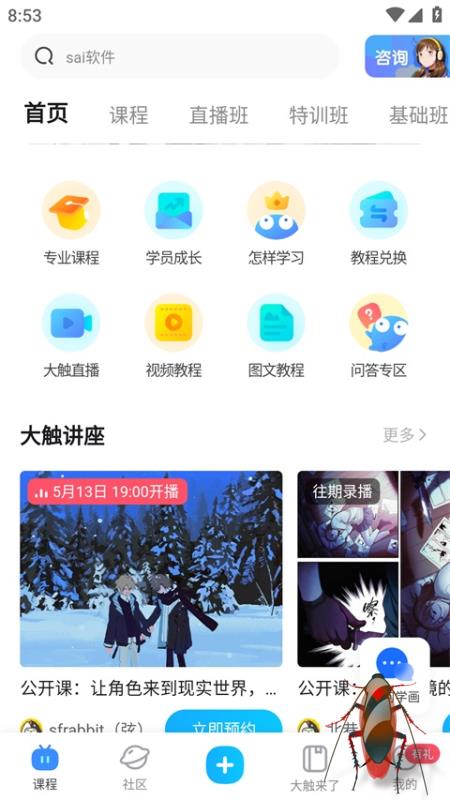
Task: Open the floating chat bubble icon
Action: click(x=394, y=663)
